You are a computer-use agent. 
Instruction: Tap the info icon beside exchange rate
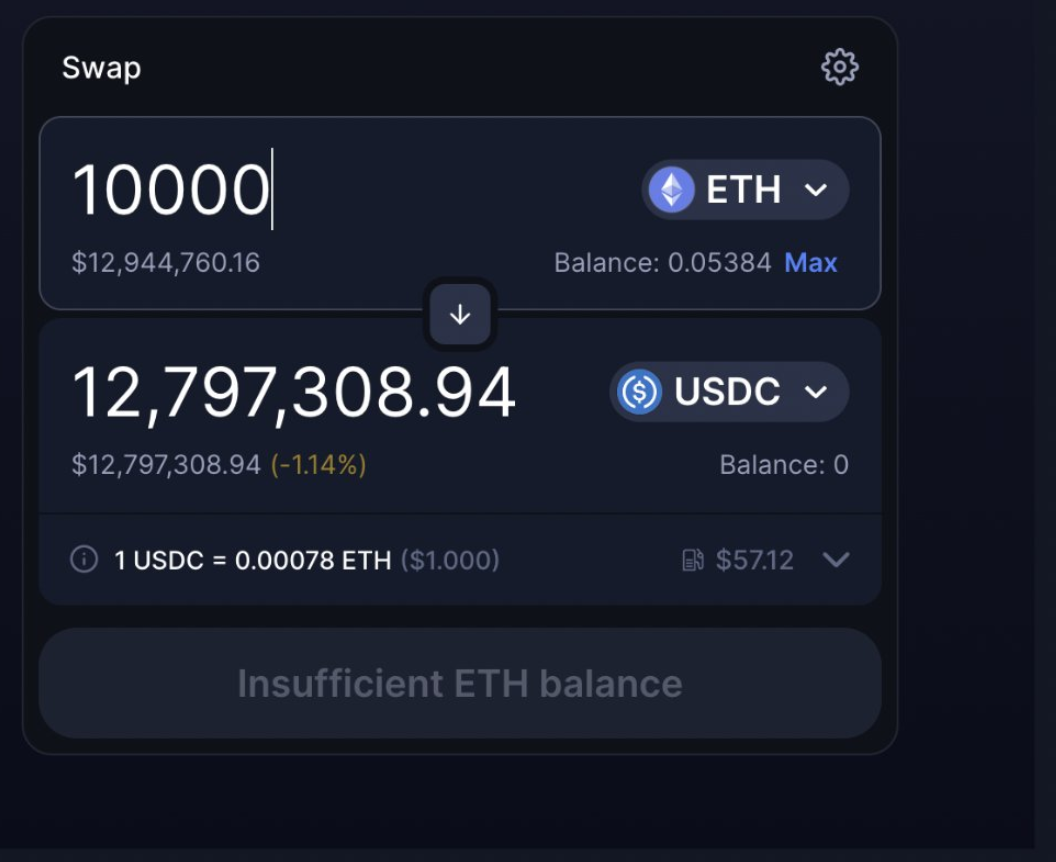pos(84,560)
